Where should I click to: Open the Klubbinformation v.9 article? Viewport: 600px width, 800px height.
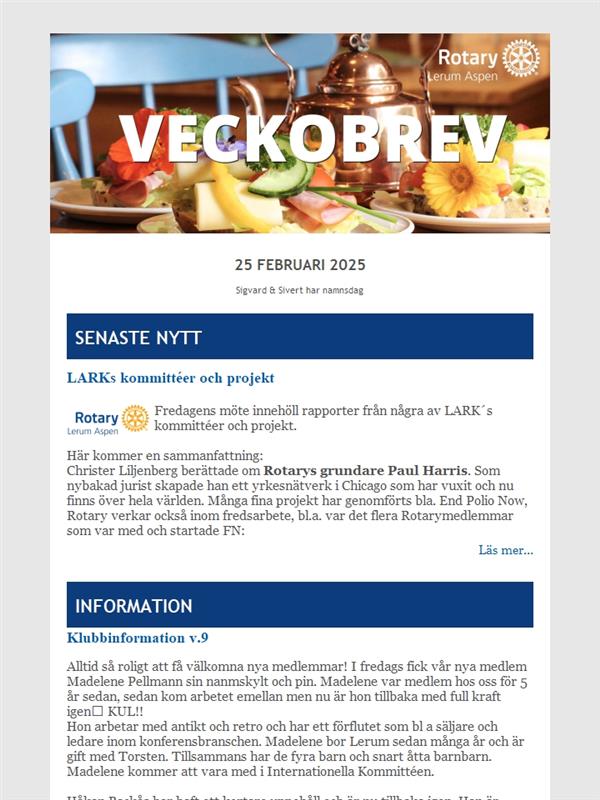click(137, 637)
